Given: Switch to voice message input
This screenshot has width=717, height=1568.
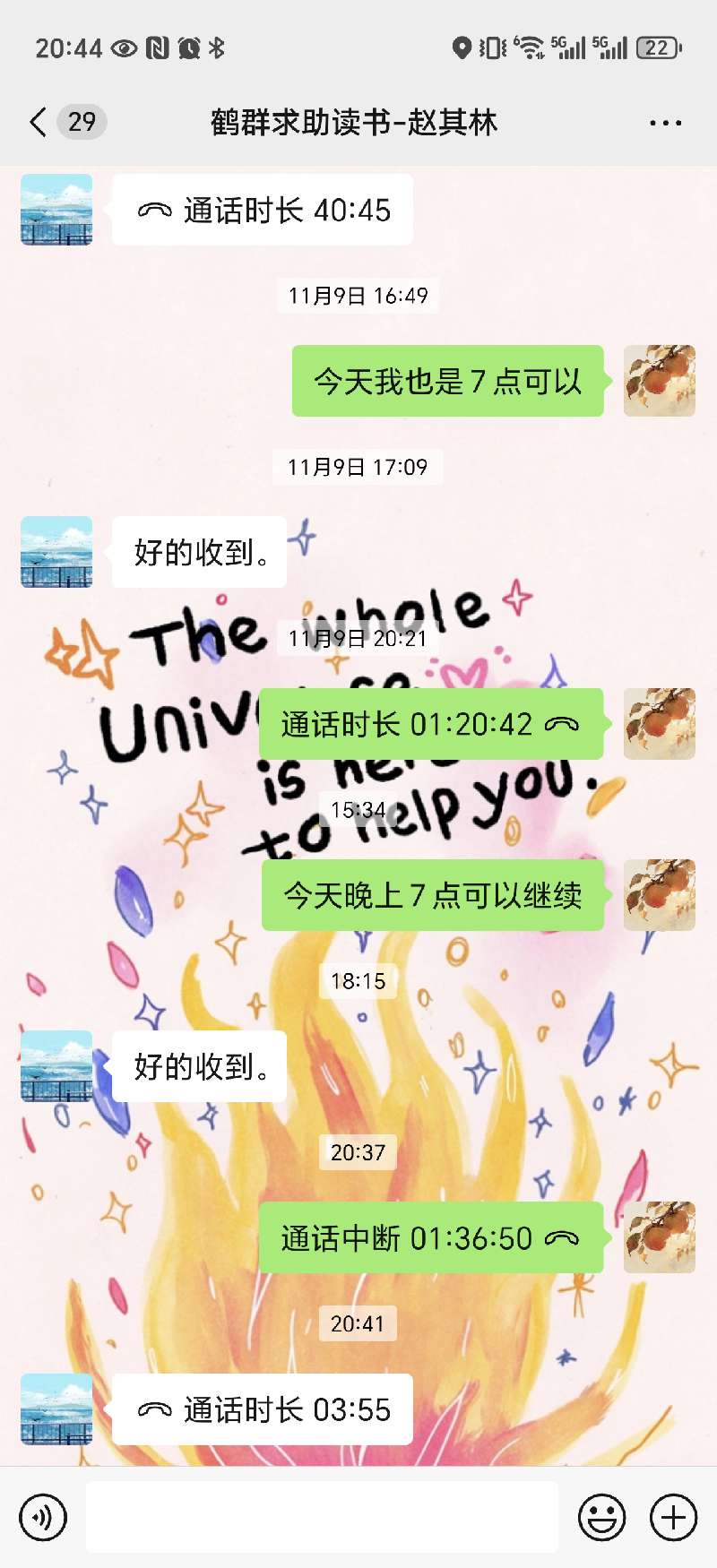Looking at the screenshot, I should click(x=43, y=1518).
